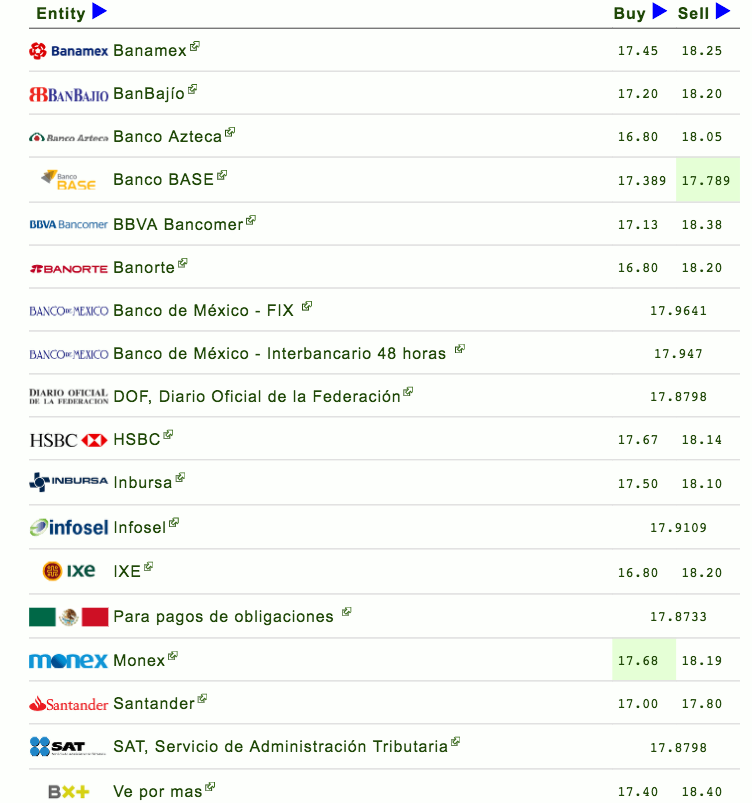752x803 pixels.
Task: Open SAT, Servicio de Administración Tributaria link
Action: [x=281, y=746]
